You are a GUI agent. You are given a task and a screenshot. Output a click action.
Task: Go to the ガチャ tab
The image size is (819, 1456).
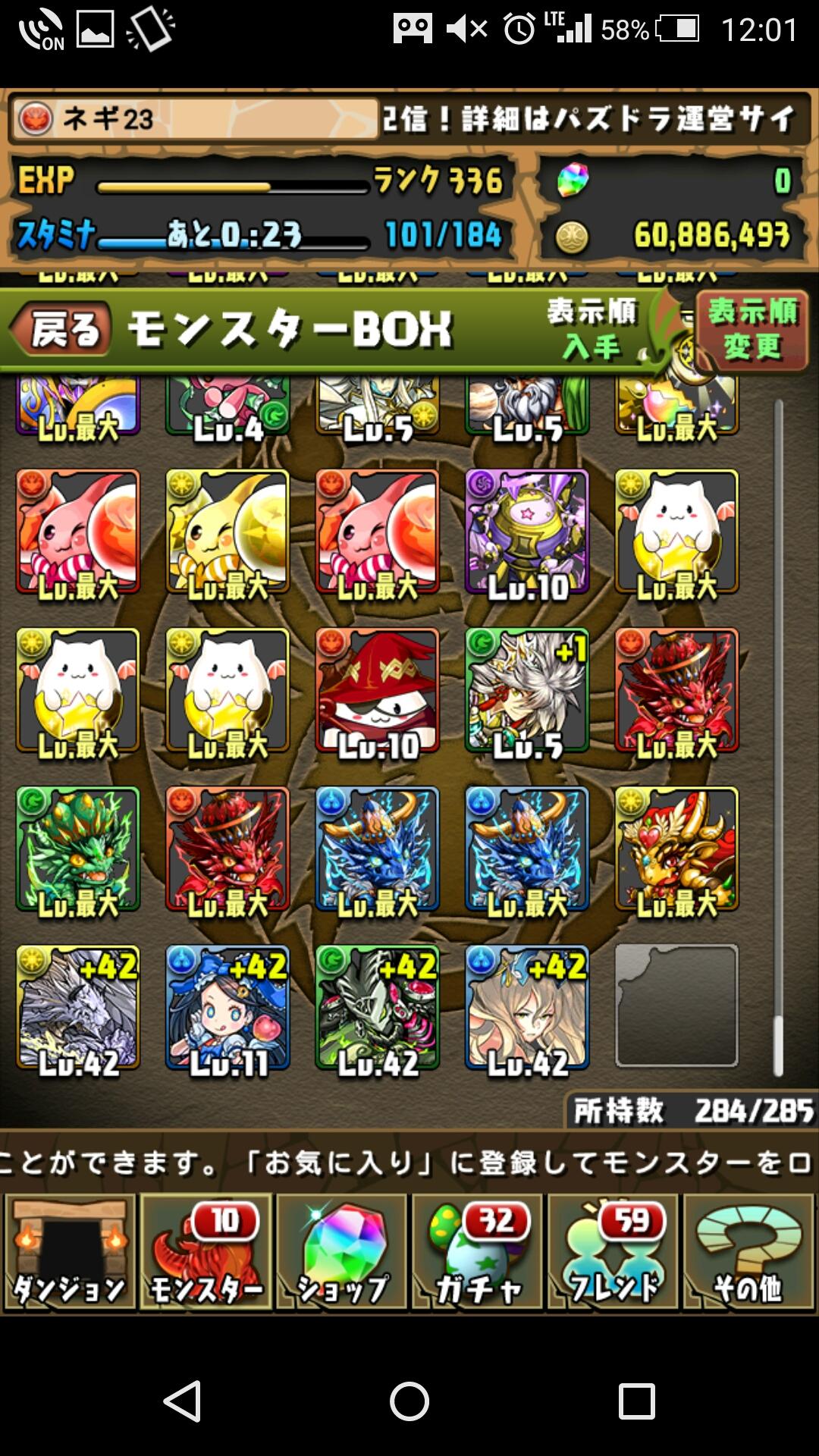click(x=477, y=1252)
